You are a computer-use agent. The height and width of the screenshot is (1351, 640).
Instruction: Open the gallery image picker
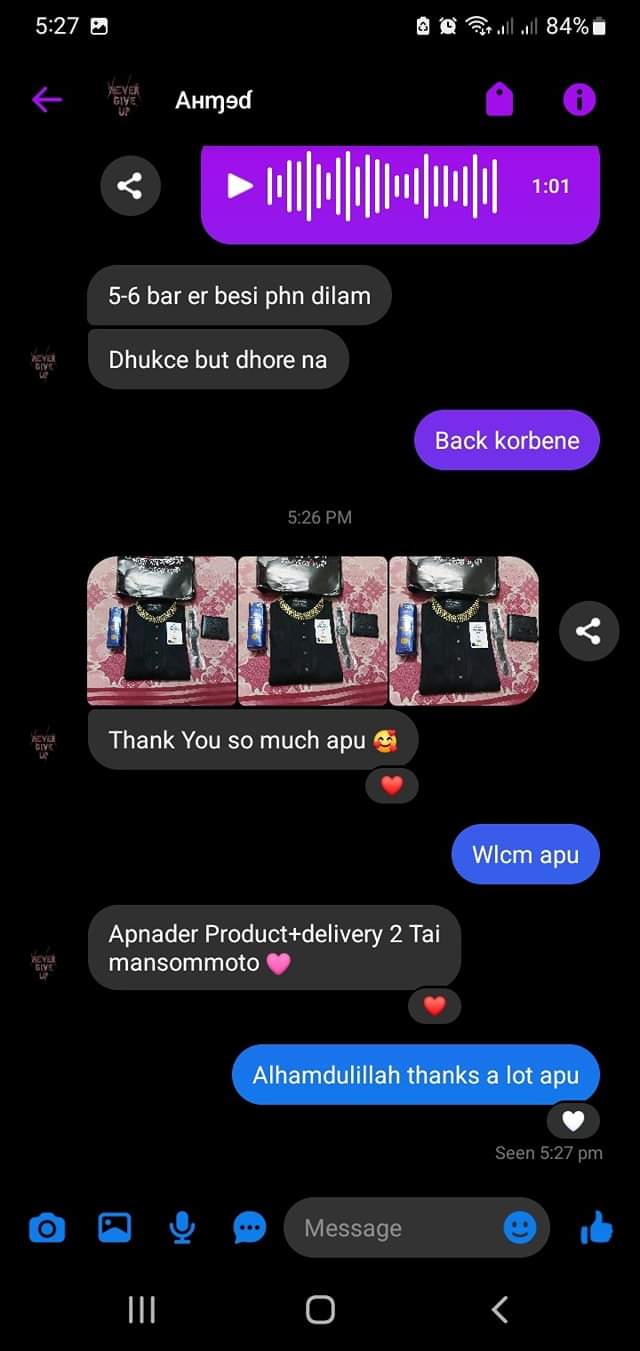114,1227
